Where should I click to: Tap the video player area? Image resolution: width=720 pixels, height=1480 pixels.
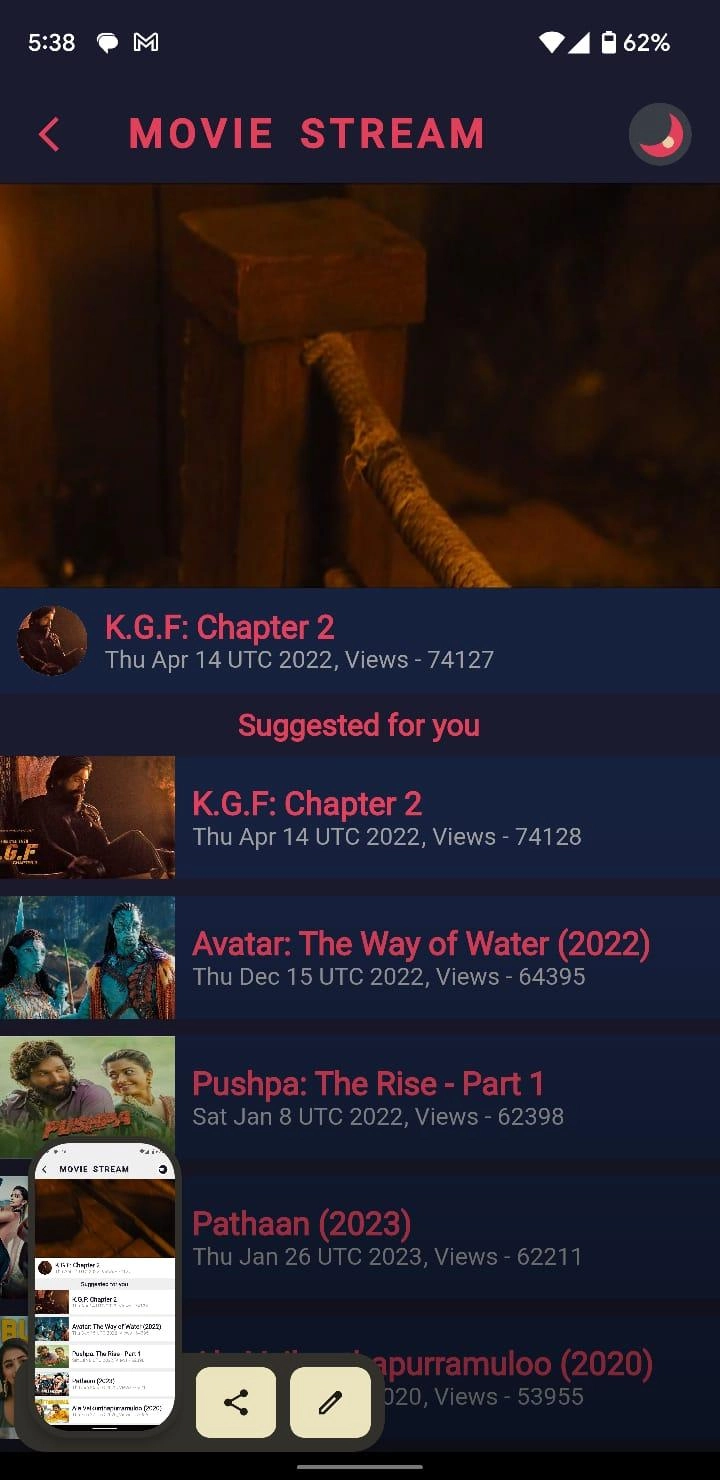click(x=360, y=385)
